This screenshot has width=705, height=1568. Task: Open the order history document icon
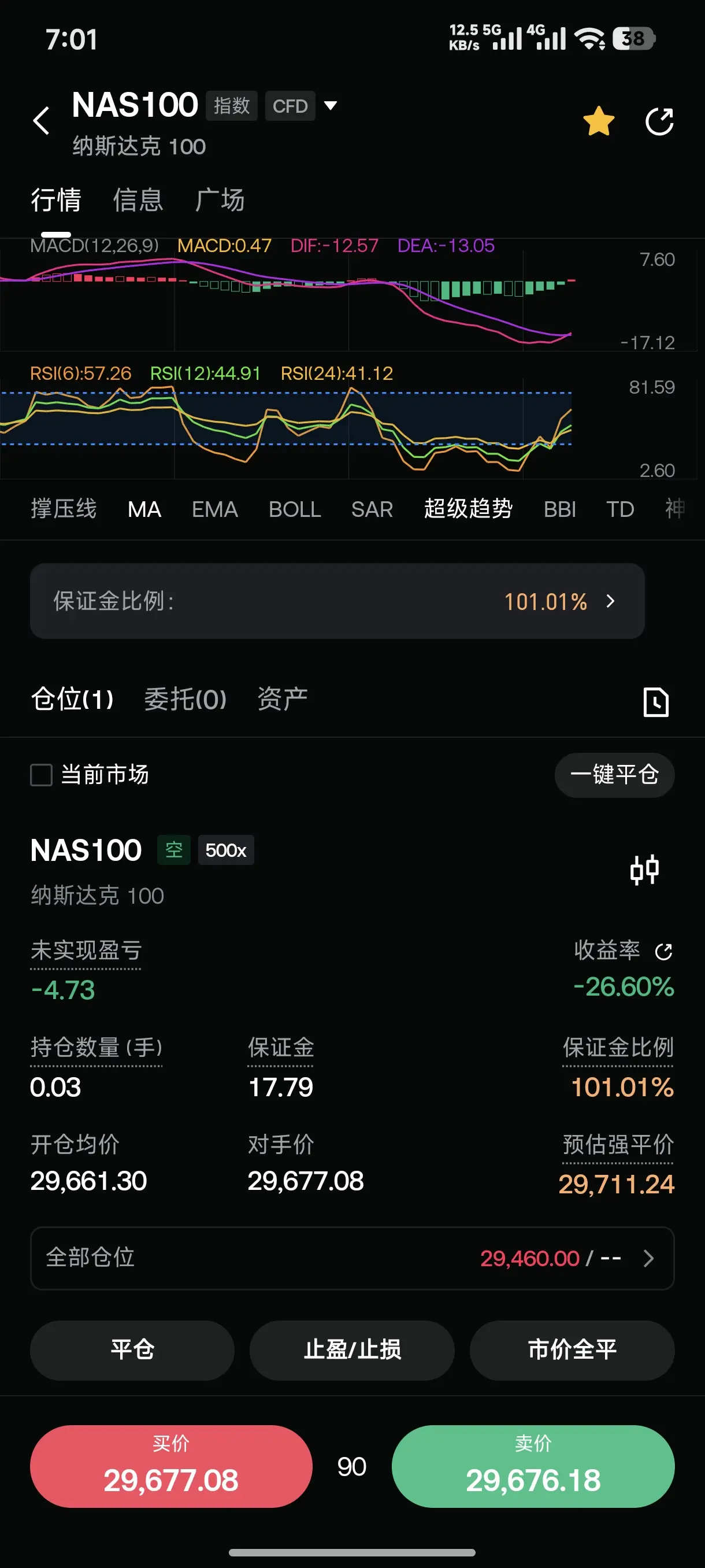click(x=656, y=702)
